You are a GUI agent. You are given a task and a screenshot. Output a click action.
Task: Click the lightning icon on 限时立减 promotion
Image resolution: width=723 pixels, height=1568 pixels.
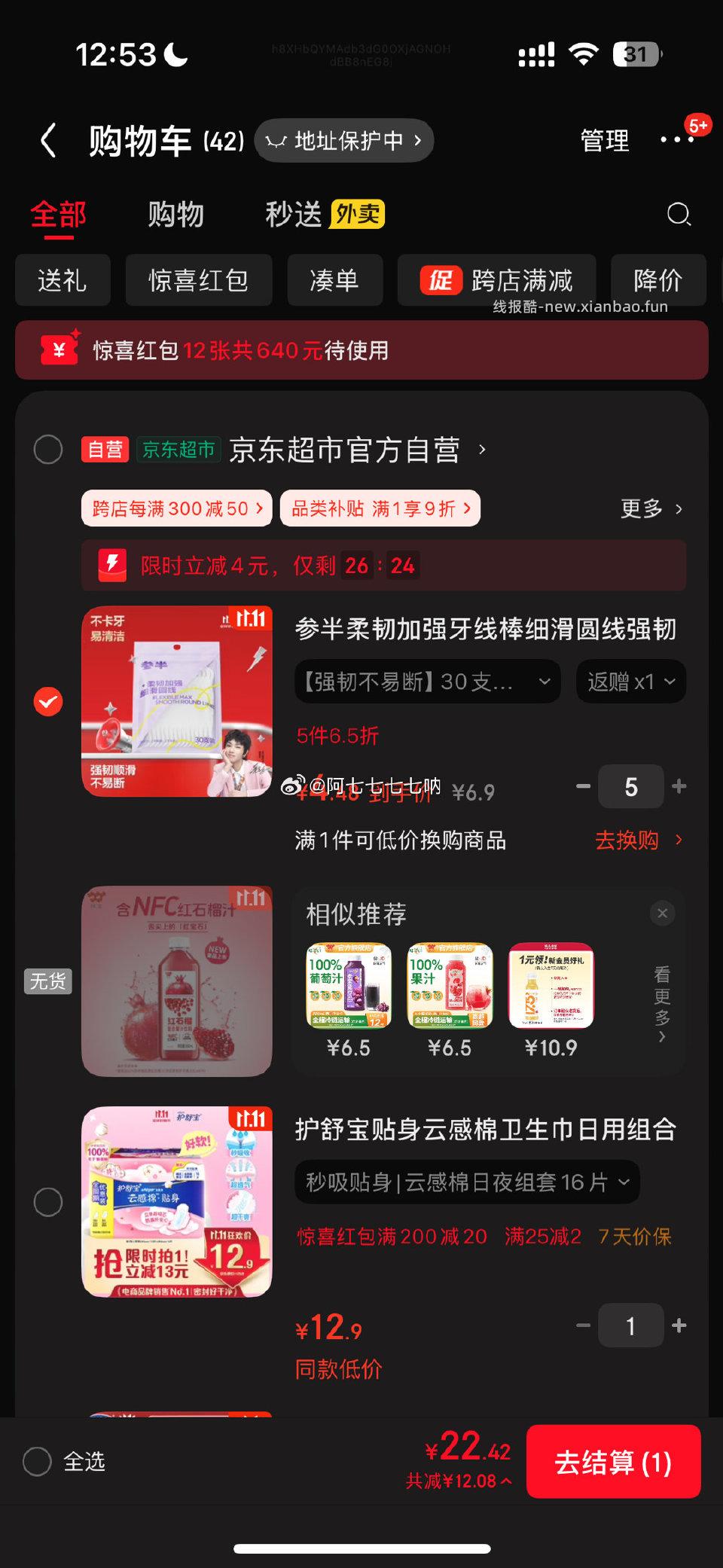coord(113,566)
